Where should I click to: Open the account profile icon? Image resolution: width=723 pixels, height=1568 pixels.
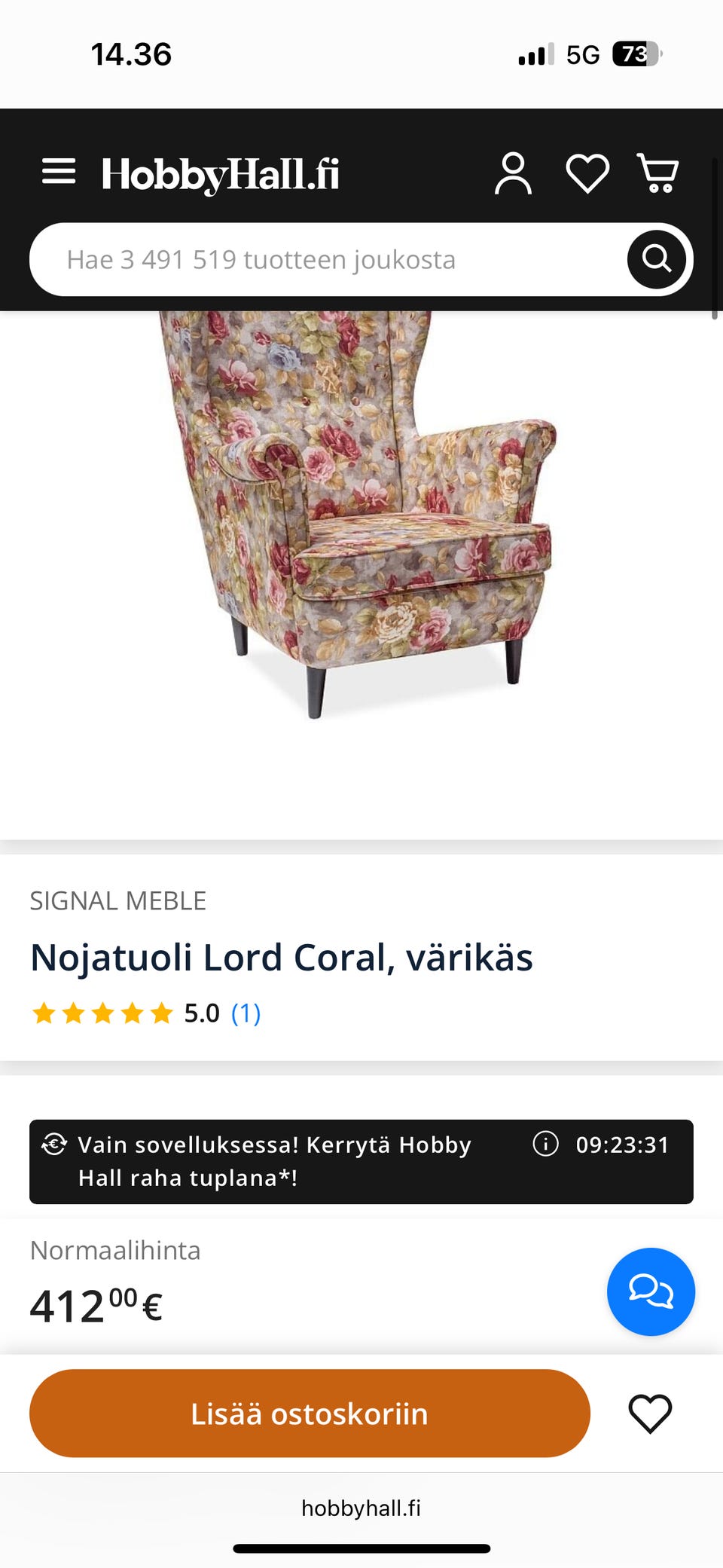tap(513, 175)
